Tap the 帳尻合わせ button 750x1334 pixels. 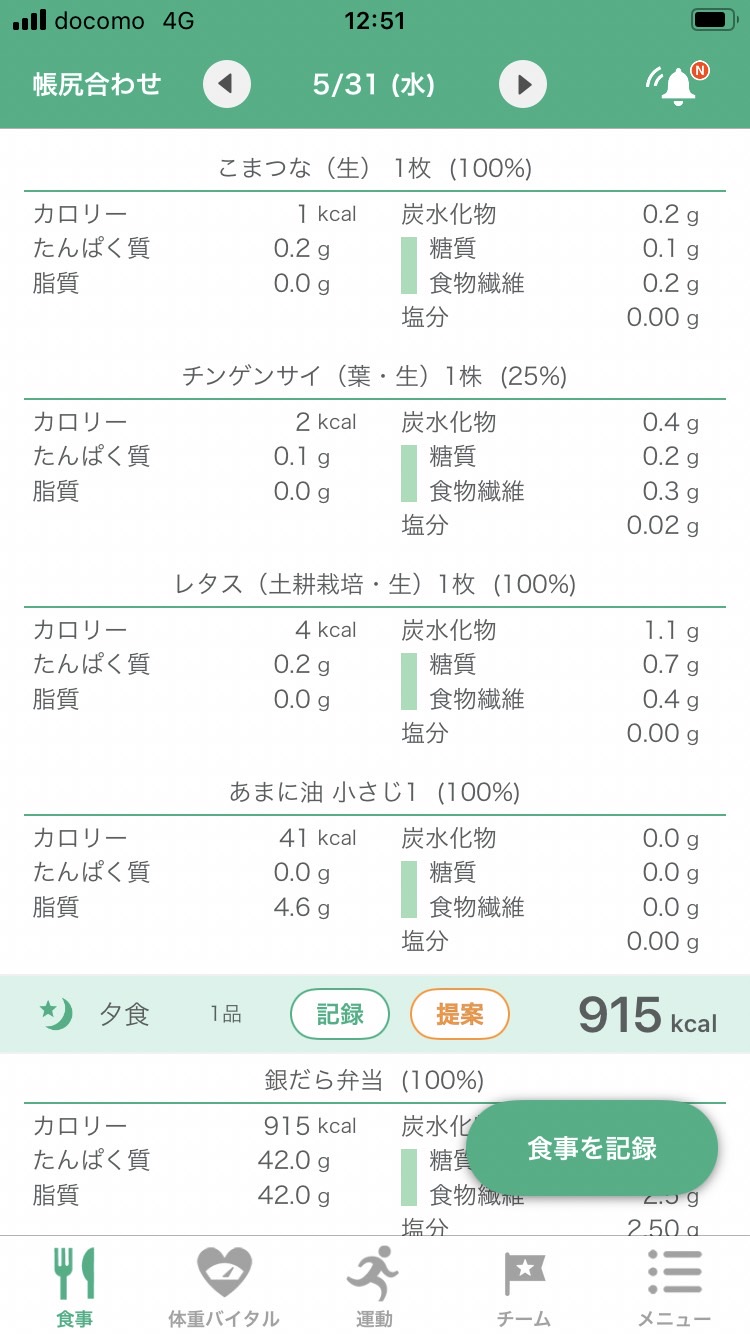click(97, 84)
